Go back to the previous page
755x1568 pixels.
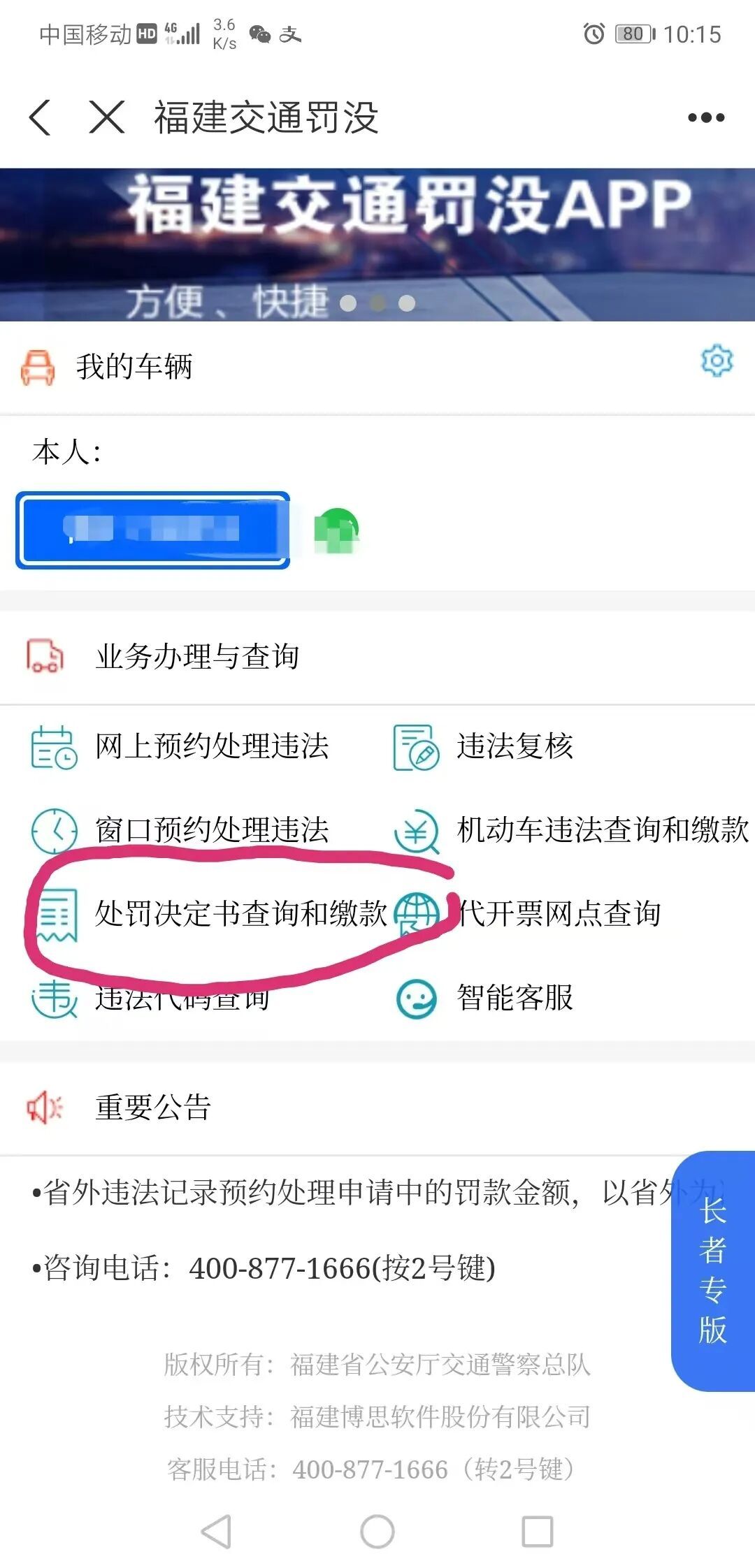tap(41, 117)
